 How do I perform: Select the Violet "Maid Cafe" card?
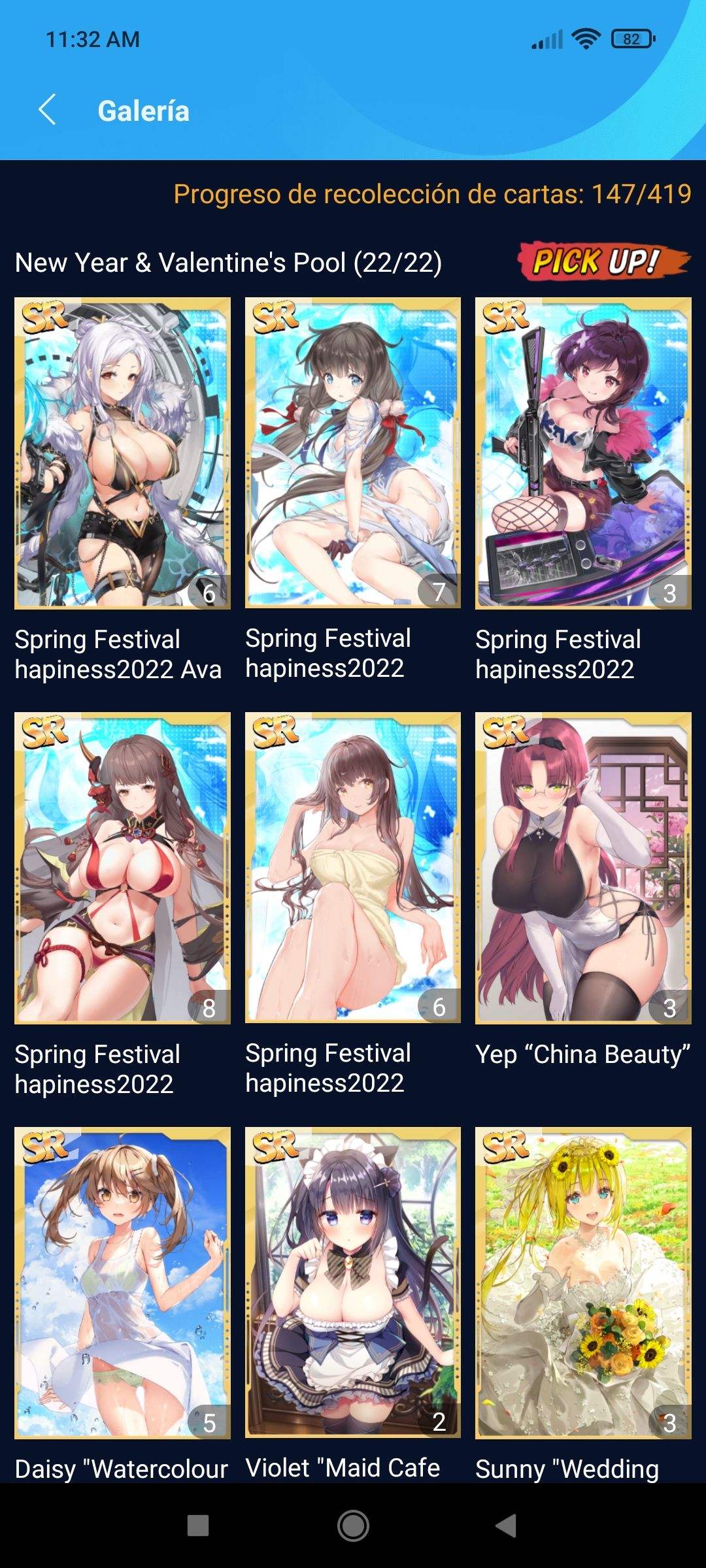352,1282
